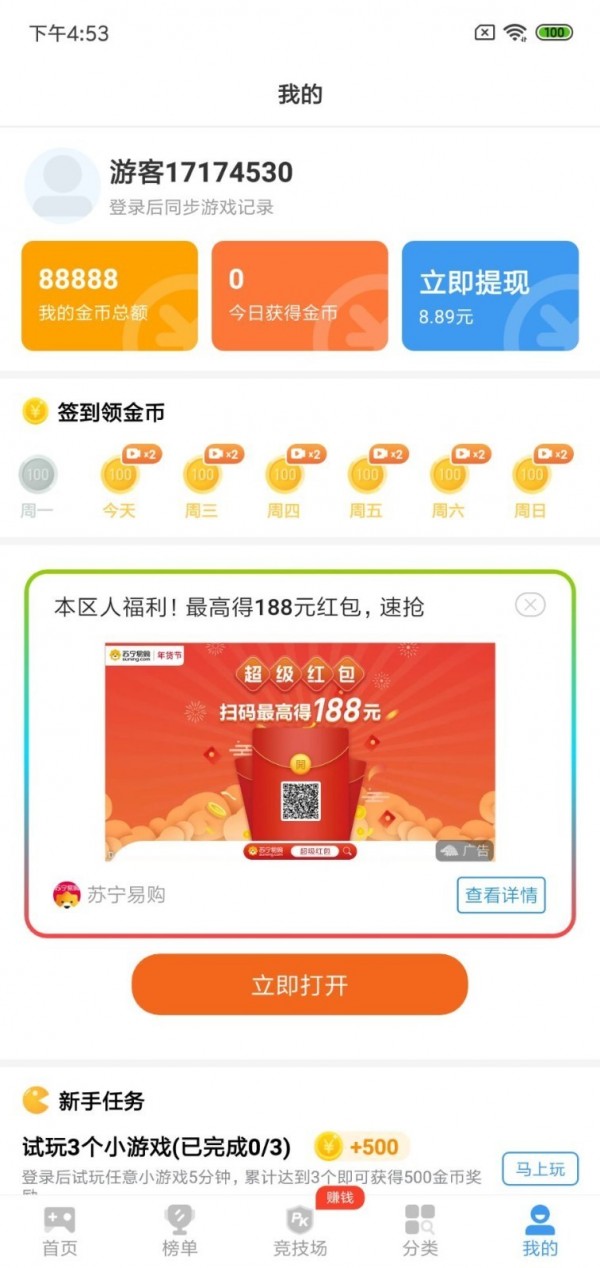
Task: View 今日获得金币 card
Action: [299, 296]
